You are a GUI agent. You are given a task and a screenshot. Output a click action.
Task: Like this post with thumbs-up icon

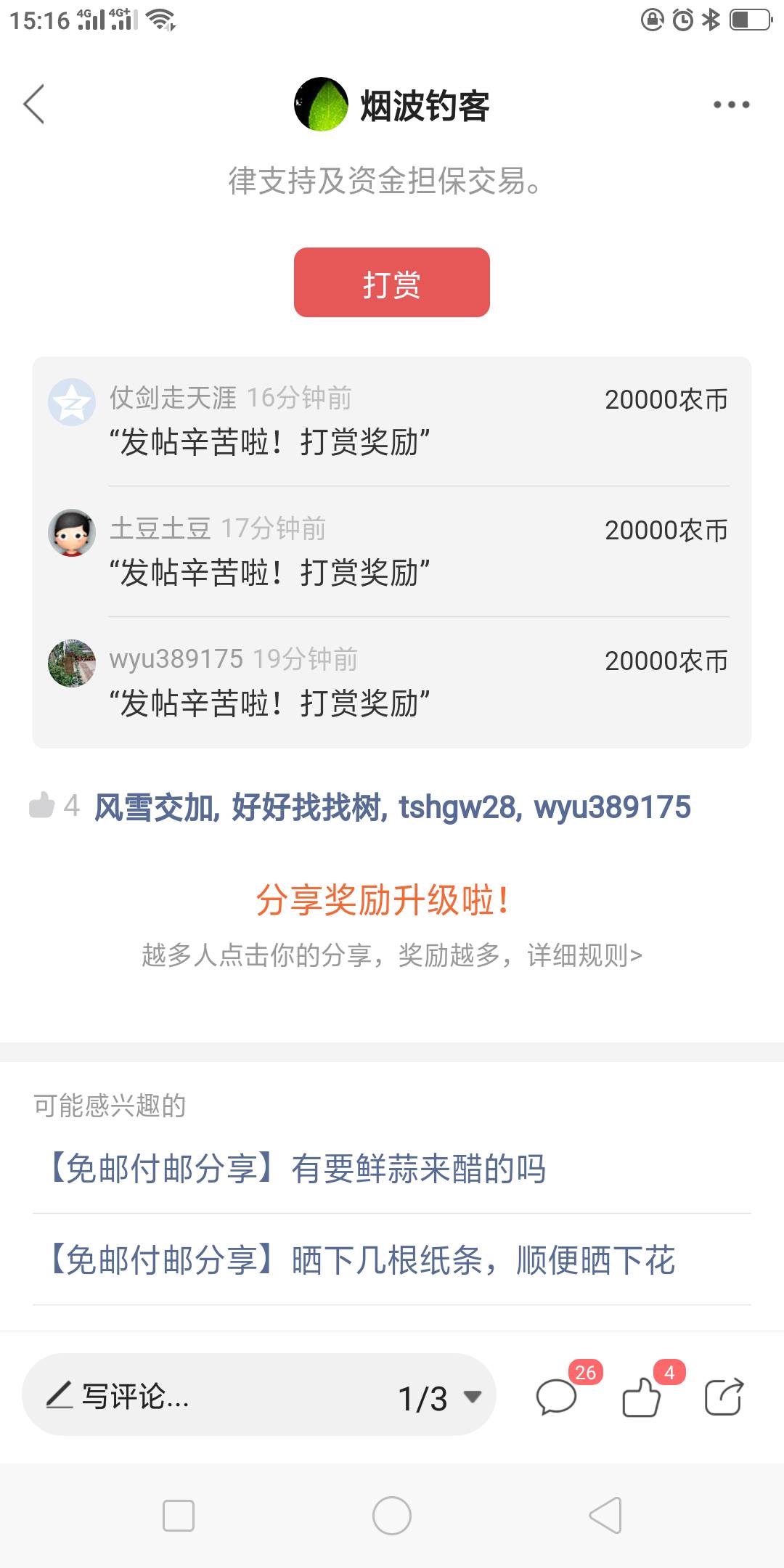tap(642, 1396)
